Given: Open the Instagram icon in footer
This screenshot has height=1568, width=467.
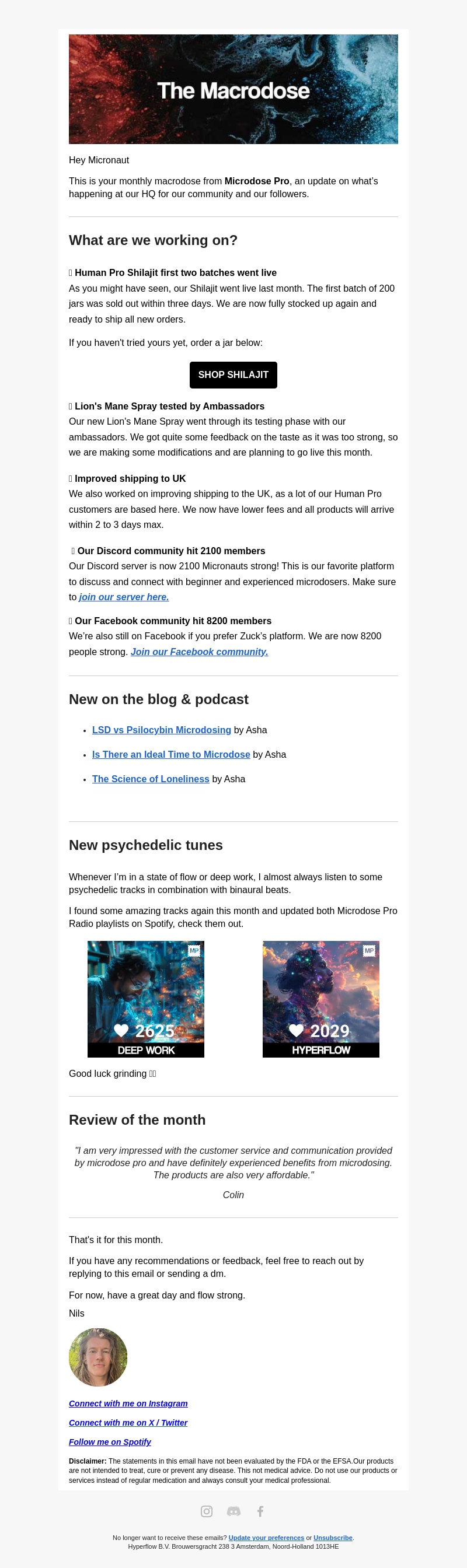Looking at the screenshot, I should pos(207,1511).
